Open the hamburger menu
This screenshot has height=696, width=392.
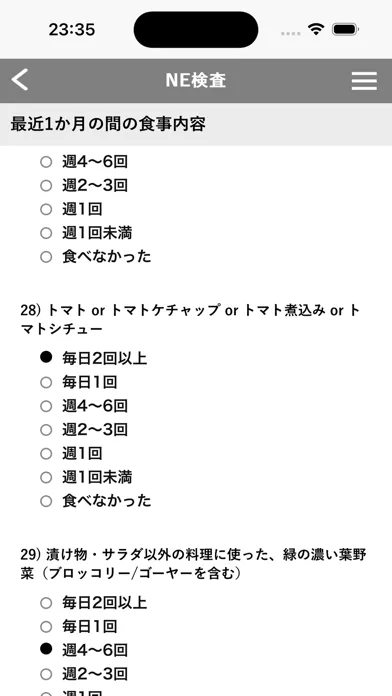coord(364,81)
